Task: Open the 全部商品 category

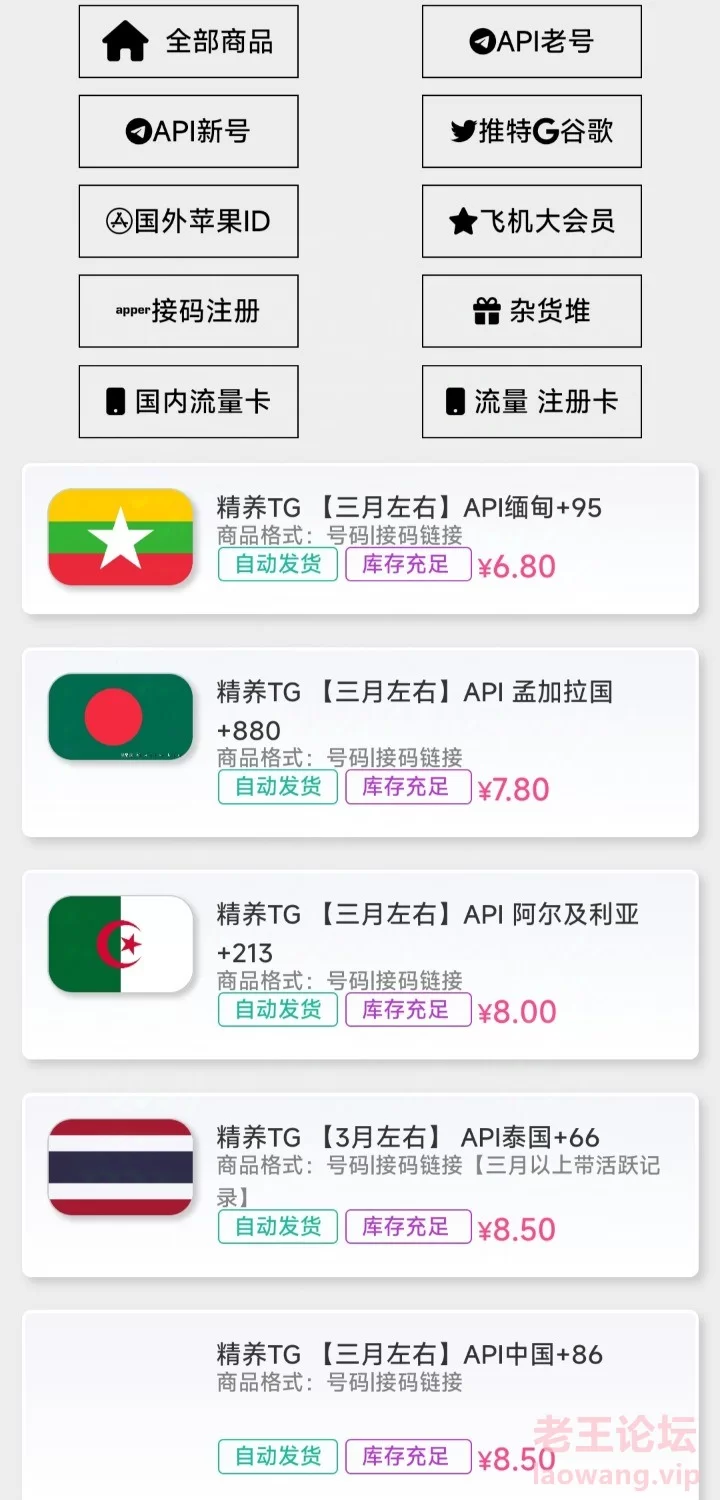Action: [188, 41]
